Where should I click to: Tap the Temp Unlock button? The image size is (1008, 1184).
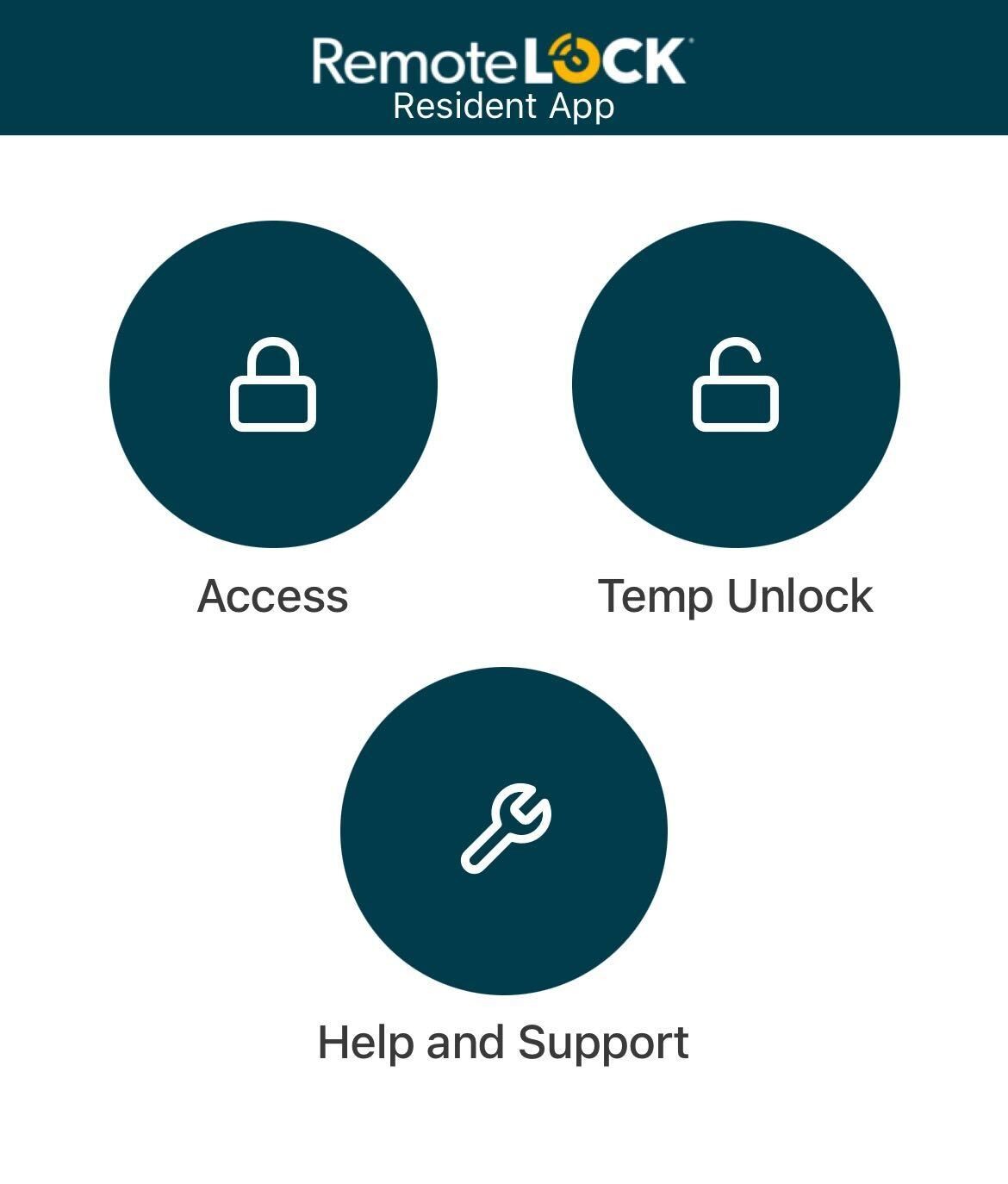pyautogui.click(x=736, y=384)
